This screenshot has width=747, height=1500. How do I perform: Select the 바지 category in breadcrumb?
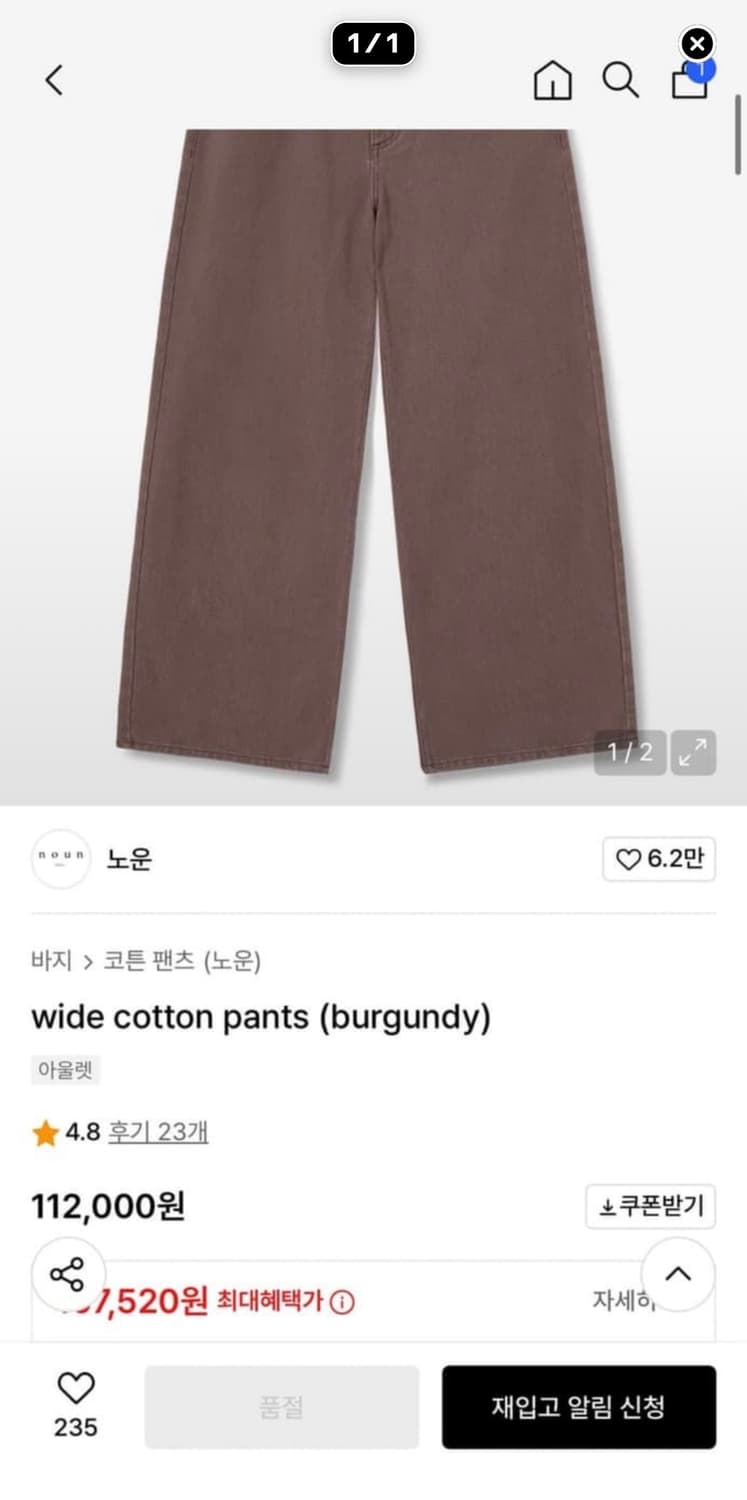pyautogui.click(x=52, y=960)
